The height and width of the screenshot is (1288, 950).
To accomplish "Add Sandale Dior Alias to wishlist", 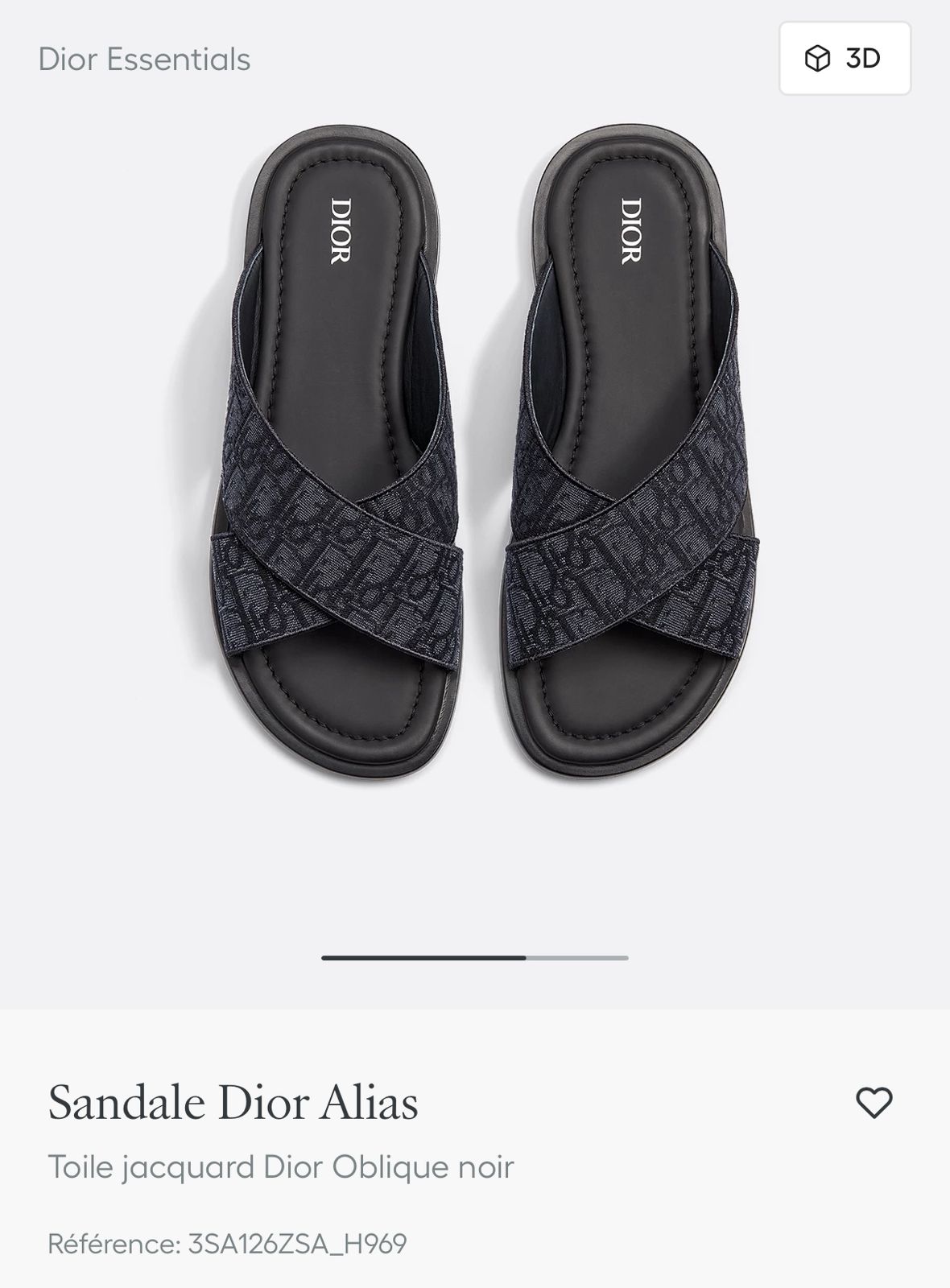I will tap(874, 1102).
